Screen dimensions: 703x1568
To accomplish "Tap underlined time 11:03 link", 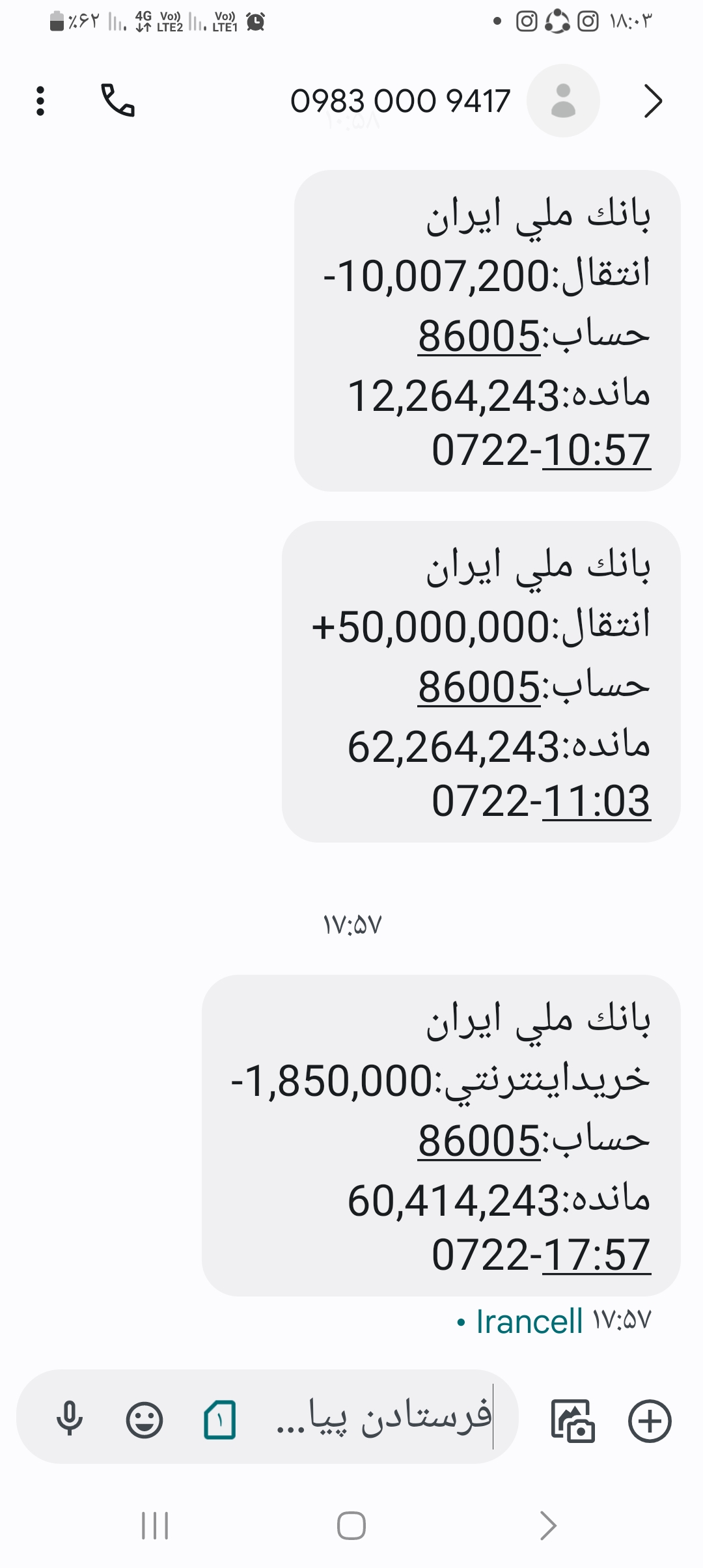I will point(596,802).
